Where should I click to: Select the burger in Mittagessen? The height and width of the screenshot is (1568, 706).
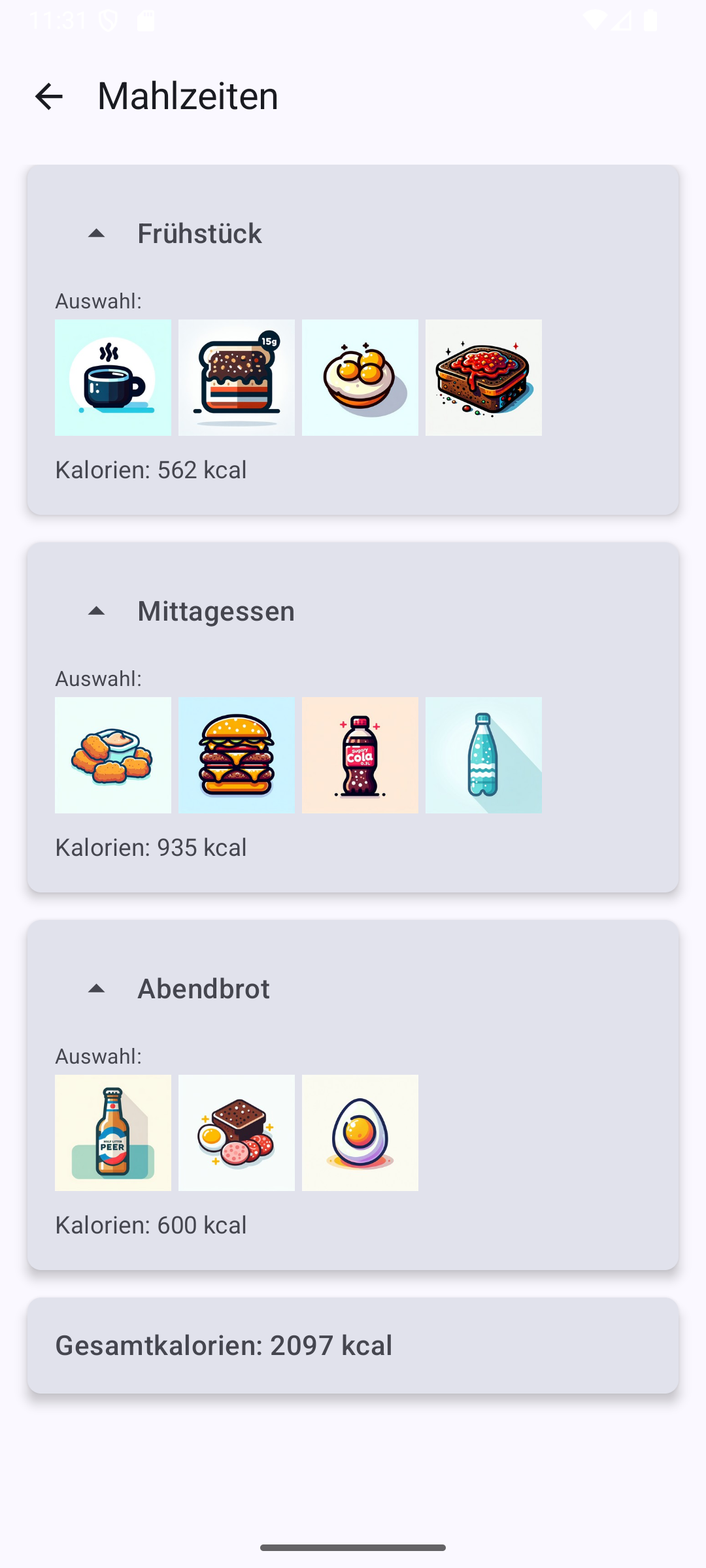click(237, 755)
